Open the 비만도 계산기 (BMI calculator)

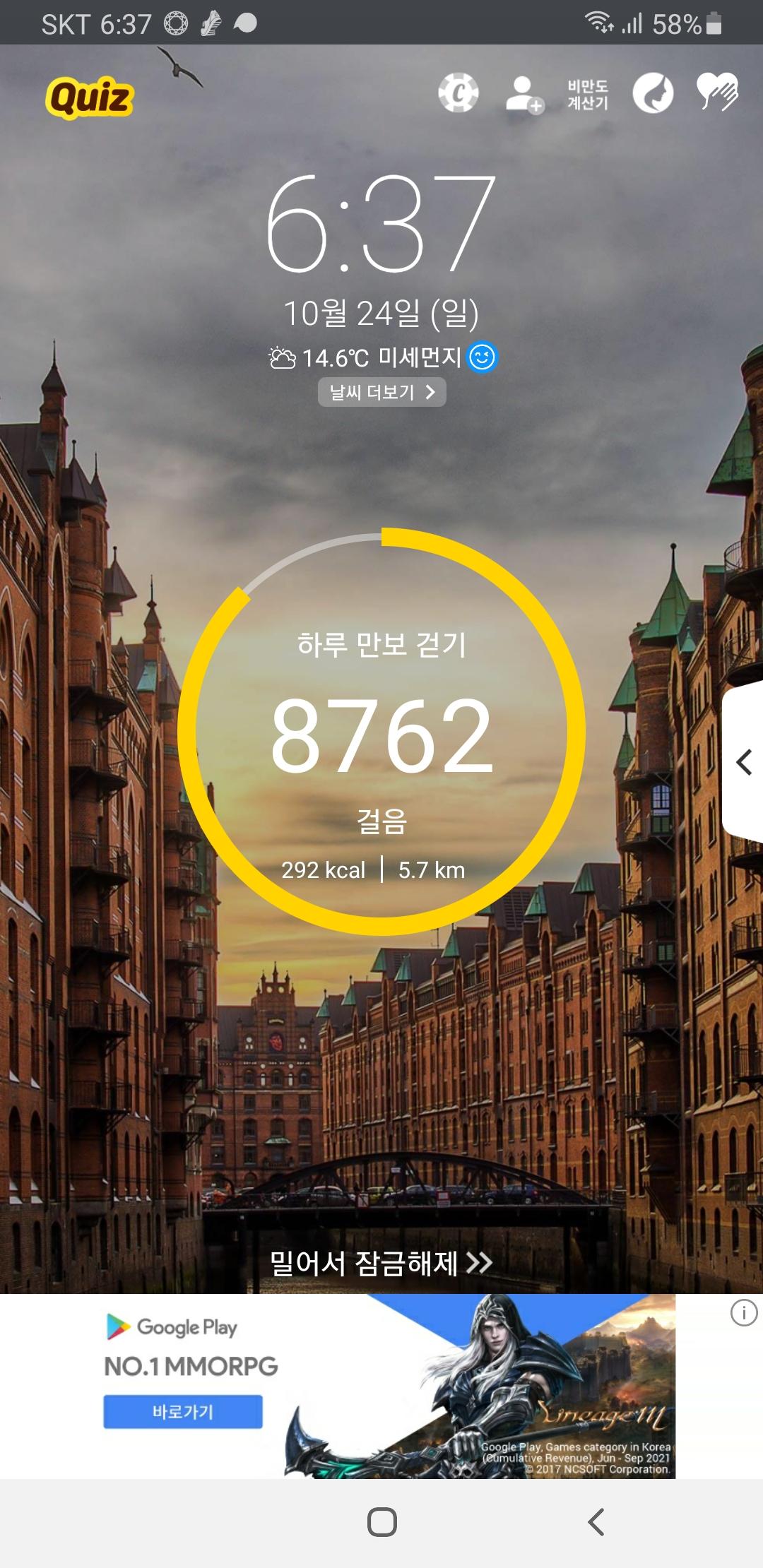coord(588,94)
